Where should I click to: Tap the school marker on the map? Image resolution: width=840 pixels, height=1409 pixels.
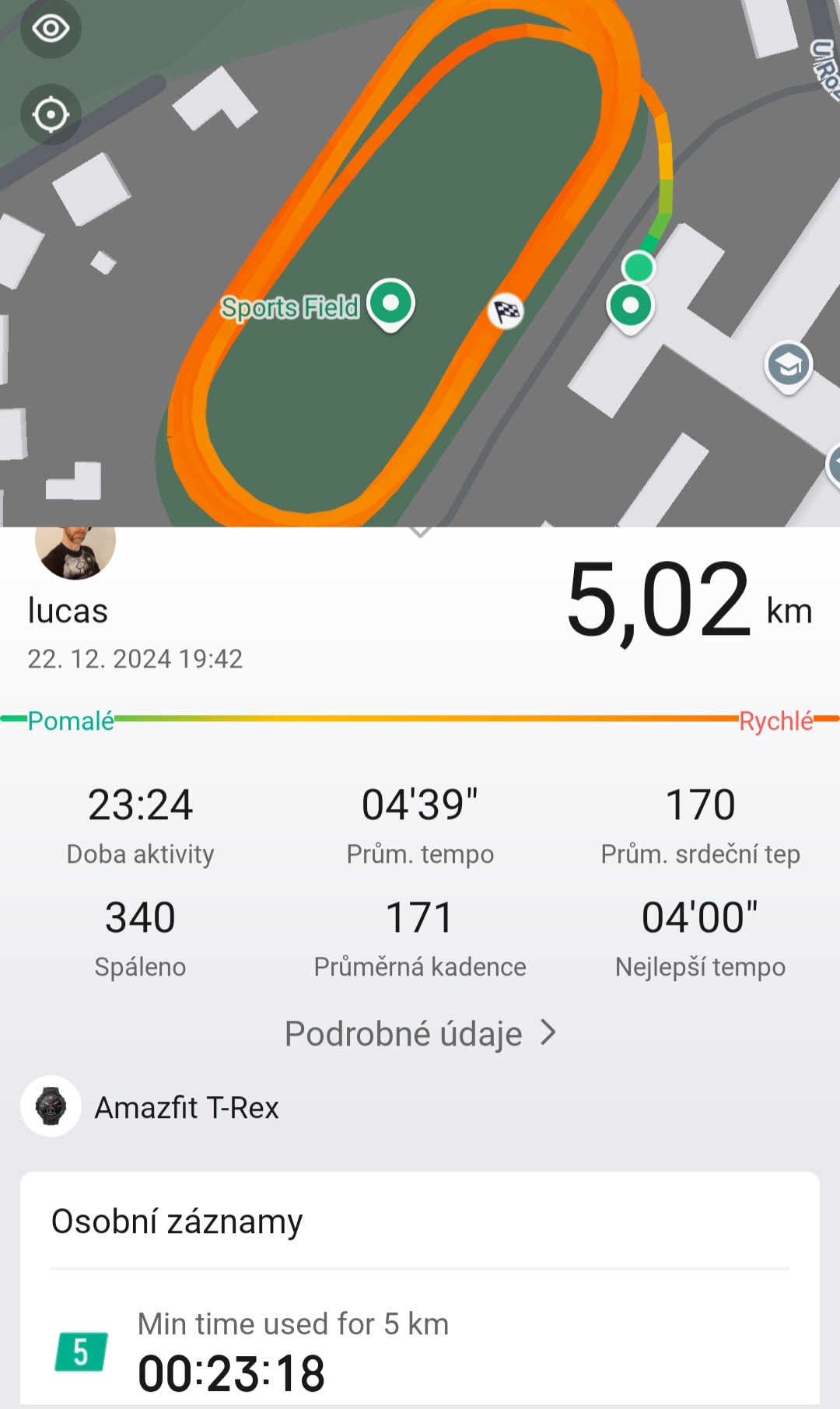789,365
